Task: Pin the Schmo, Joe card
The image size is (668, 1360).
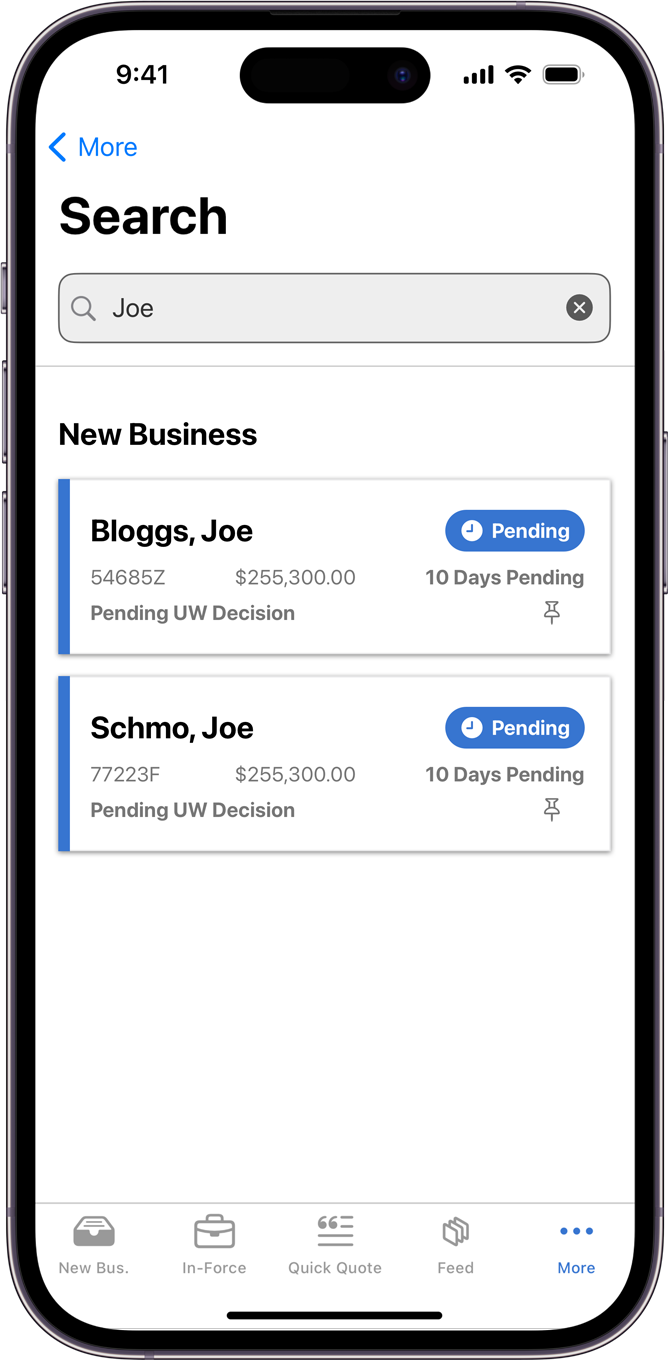Action: (551, 810)
